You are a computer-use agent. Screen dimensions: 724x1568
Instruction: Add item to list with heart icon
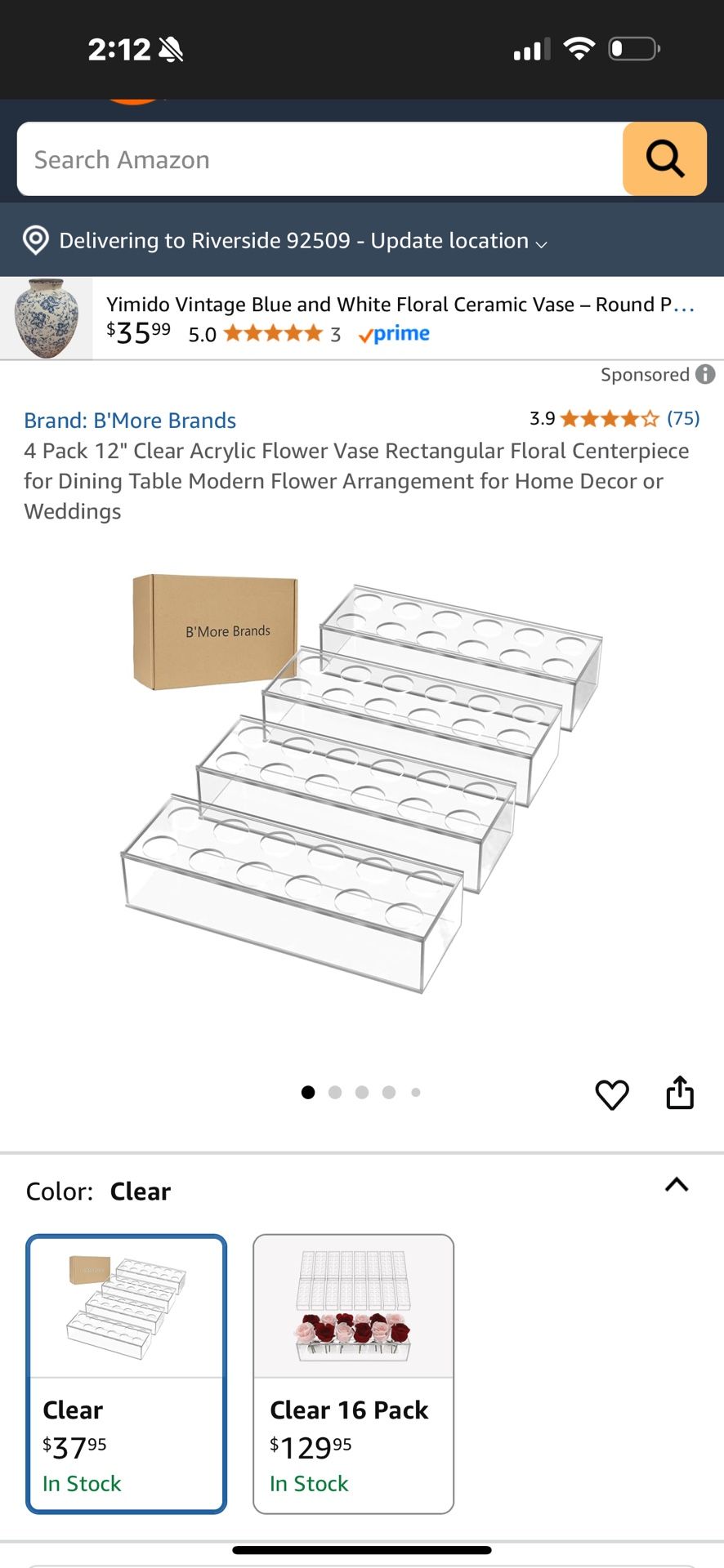[x=612, y=1094]
